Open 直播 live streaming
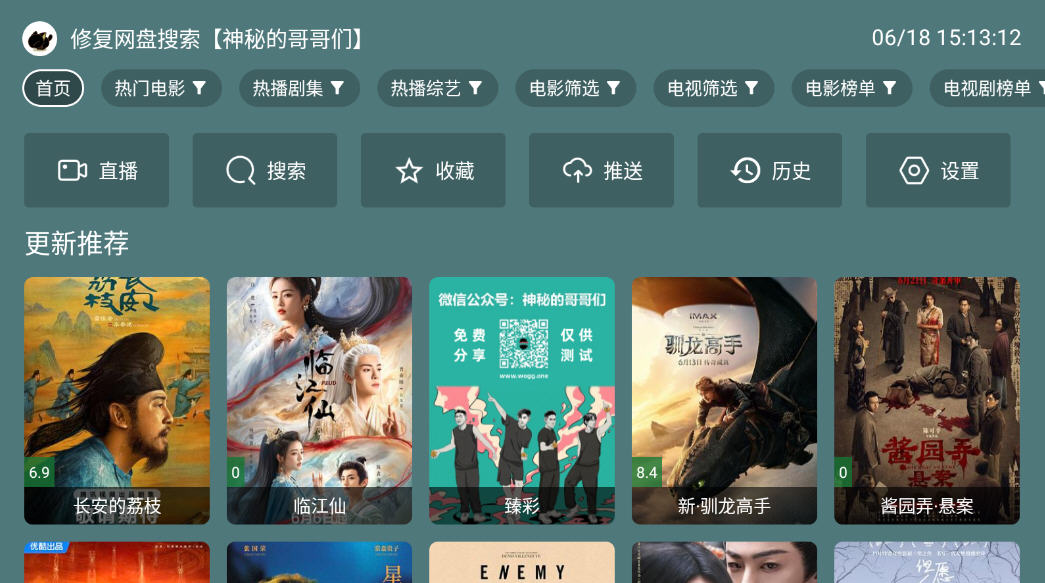 coord(96,170)
